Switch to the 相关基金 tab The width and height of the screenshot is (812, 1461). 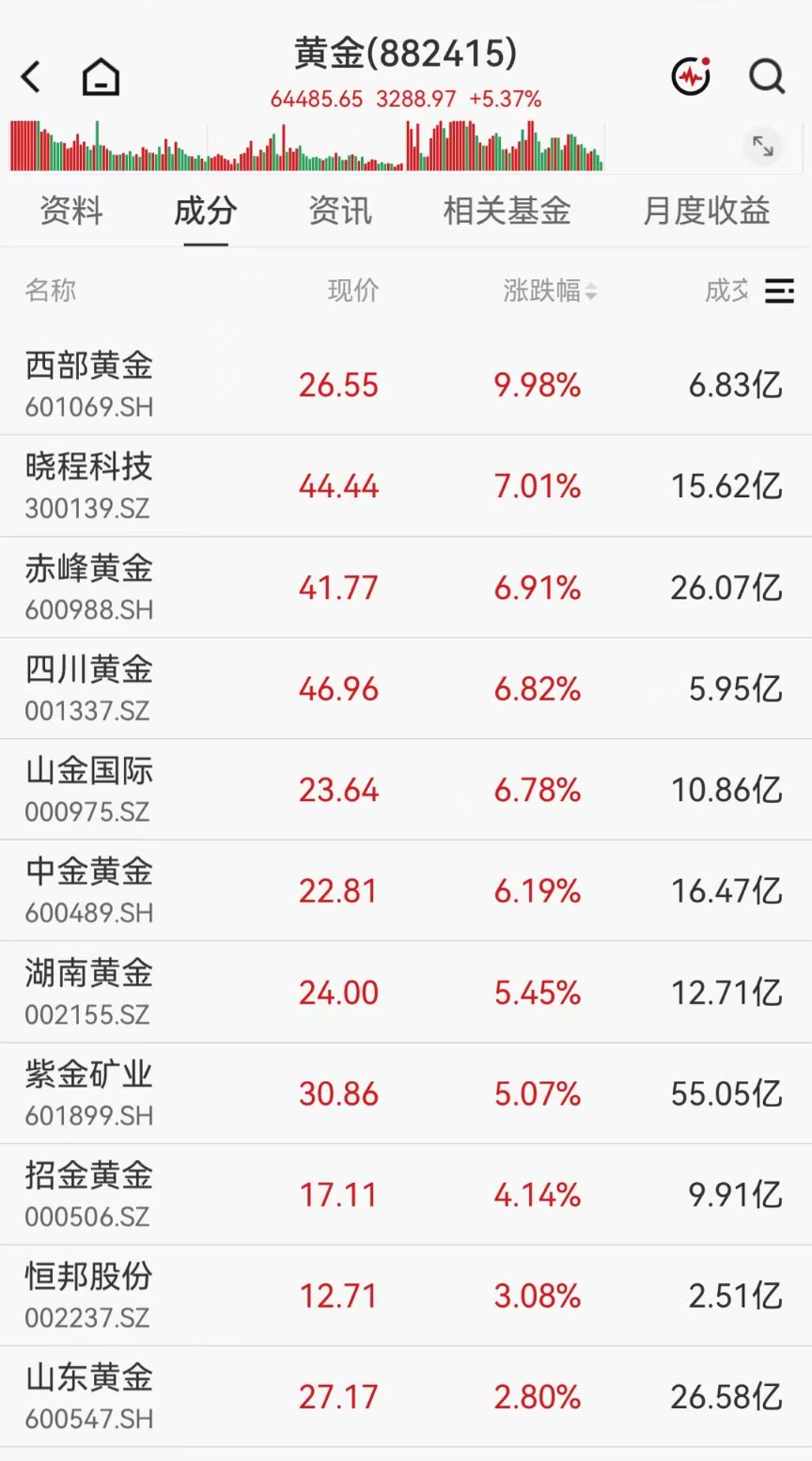click(507, 211)
